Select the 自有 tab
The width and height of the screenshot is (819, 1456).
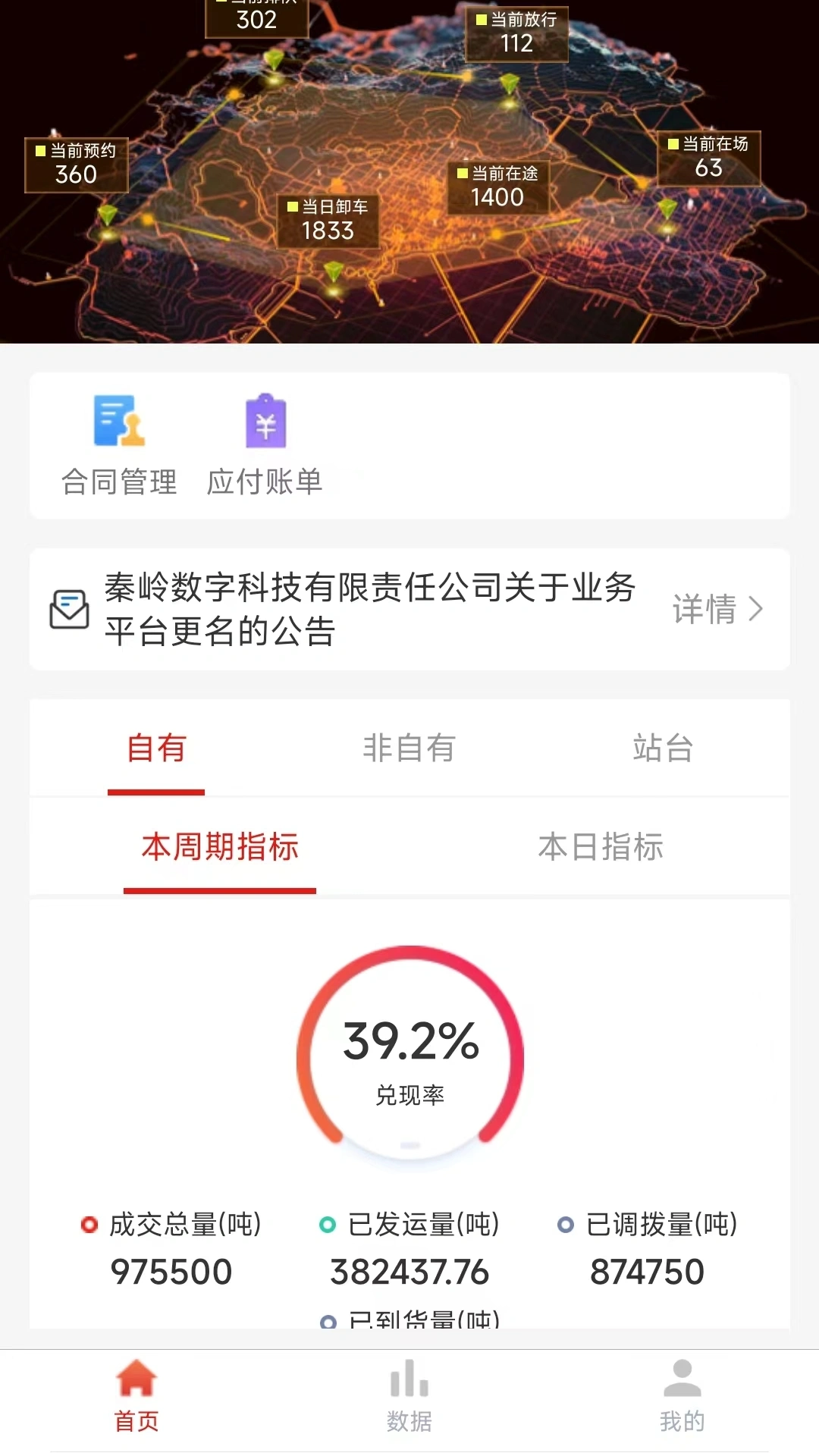pos(157,748)
